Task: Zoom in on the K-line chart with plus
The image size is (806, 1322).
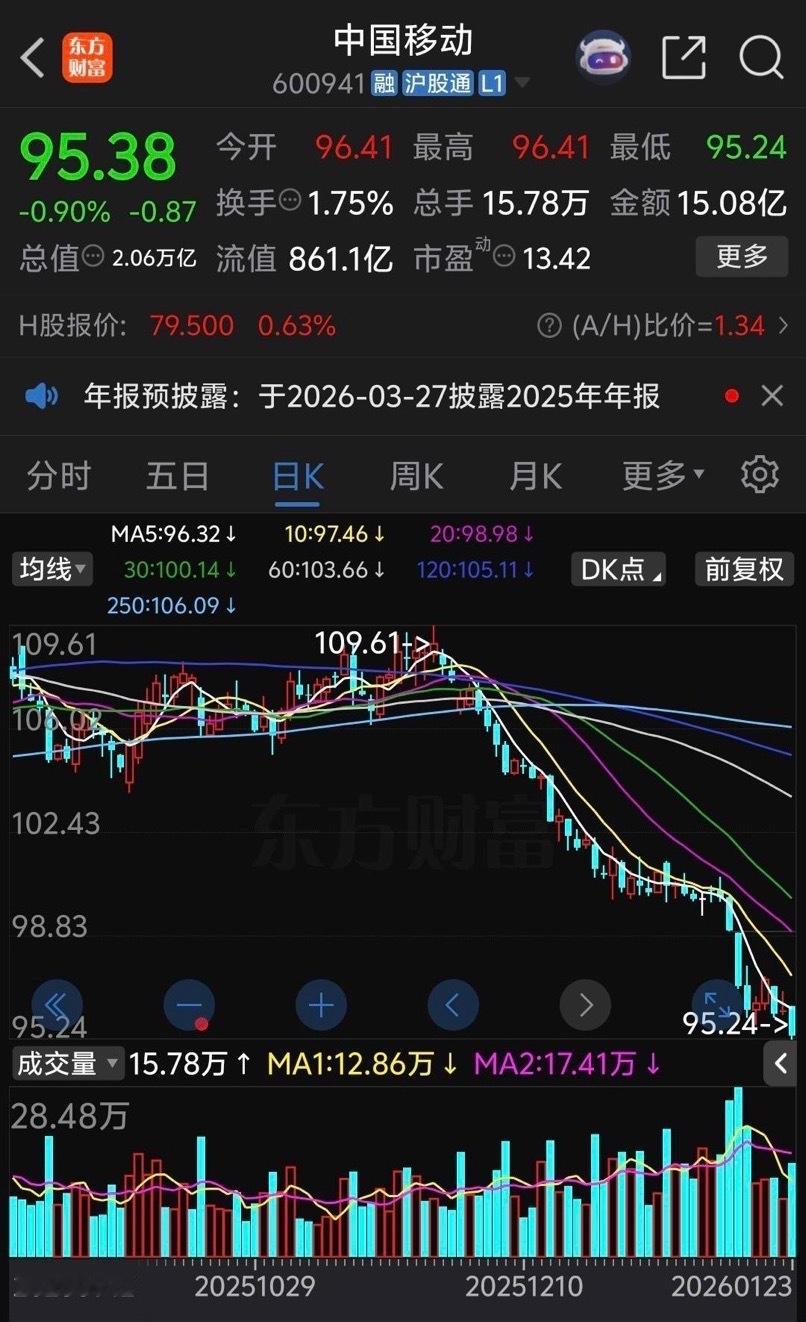Action: pos(321,1005)
